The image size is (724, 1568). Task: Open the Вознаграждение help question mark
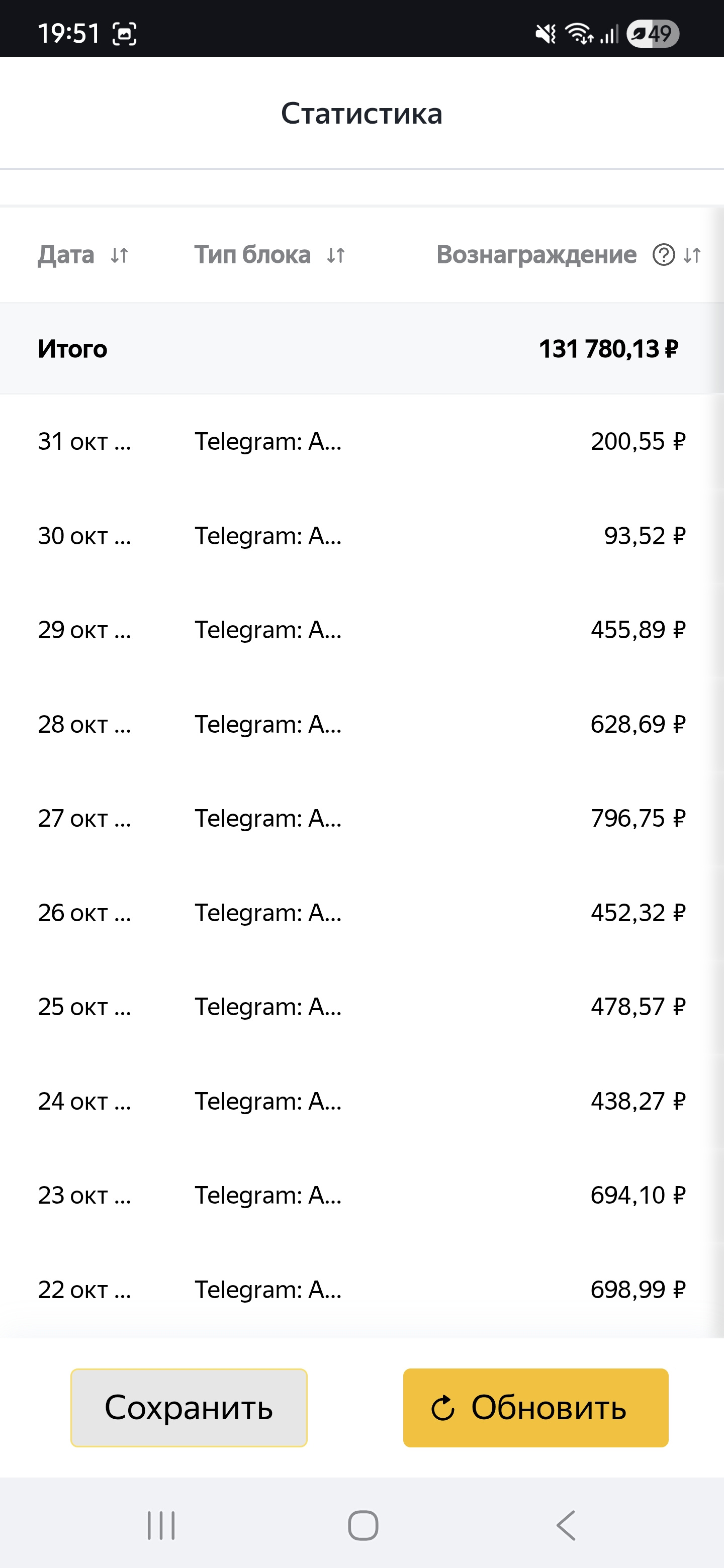(663, 255)
